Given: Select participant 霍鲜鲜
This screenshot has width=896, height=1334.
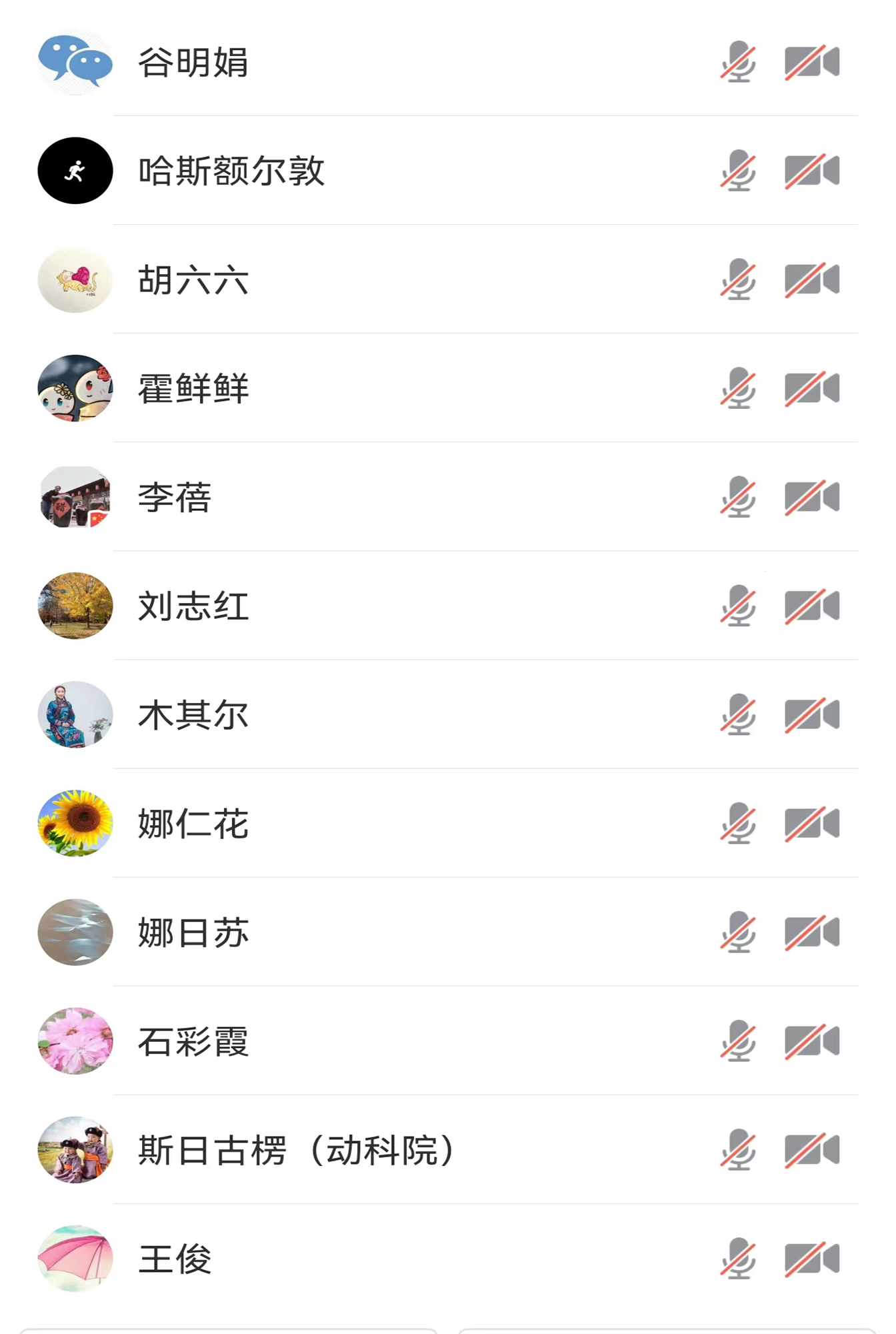Looking at the screenshot, I should coord(193,389).
